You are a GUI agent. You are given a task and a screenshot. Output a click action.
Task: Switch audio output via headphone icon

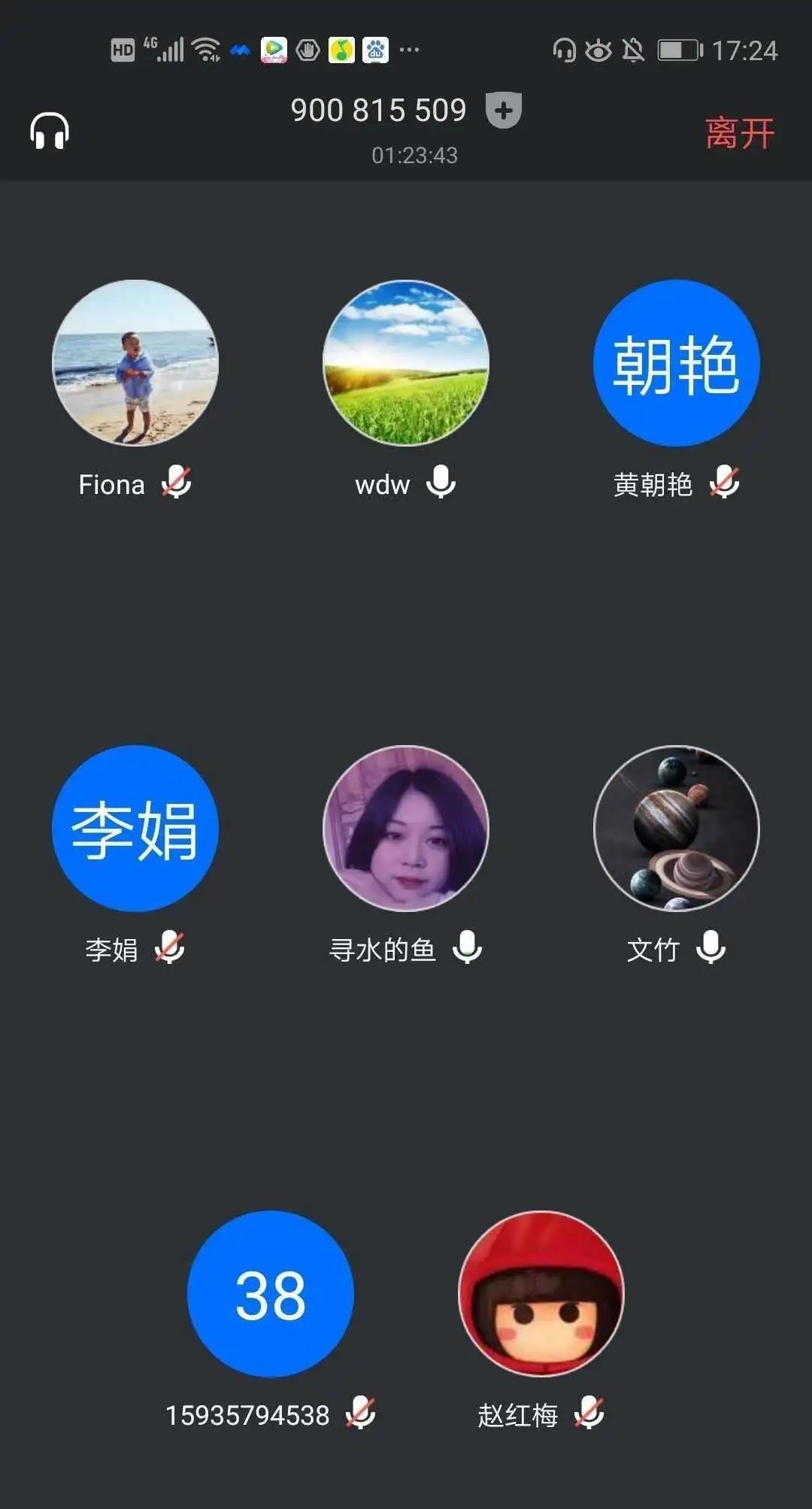tap(50, 132)
